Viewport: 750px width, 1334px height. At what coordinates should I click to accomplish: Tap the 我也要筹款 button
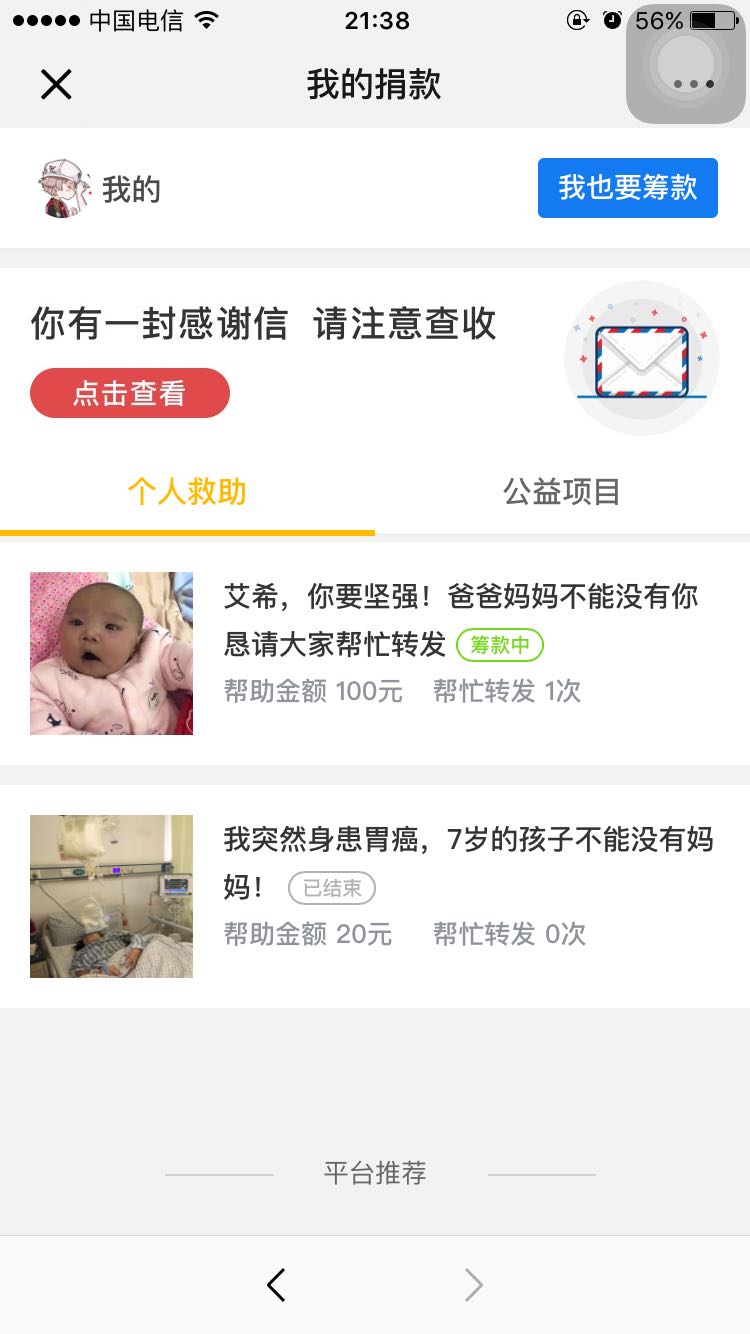tap(627, 188)
